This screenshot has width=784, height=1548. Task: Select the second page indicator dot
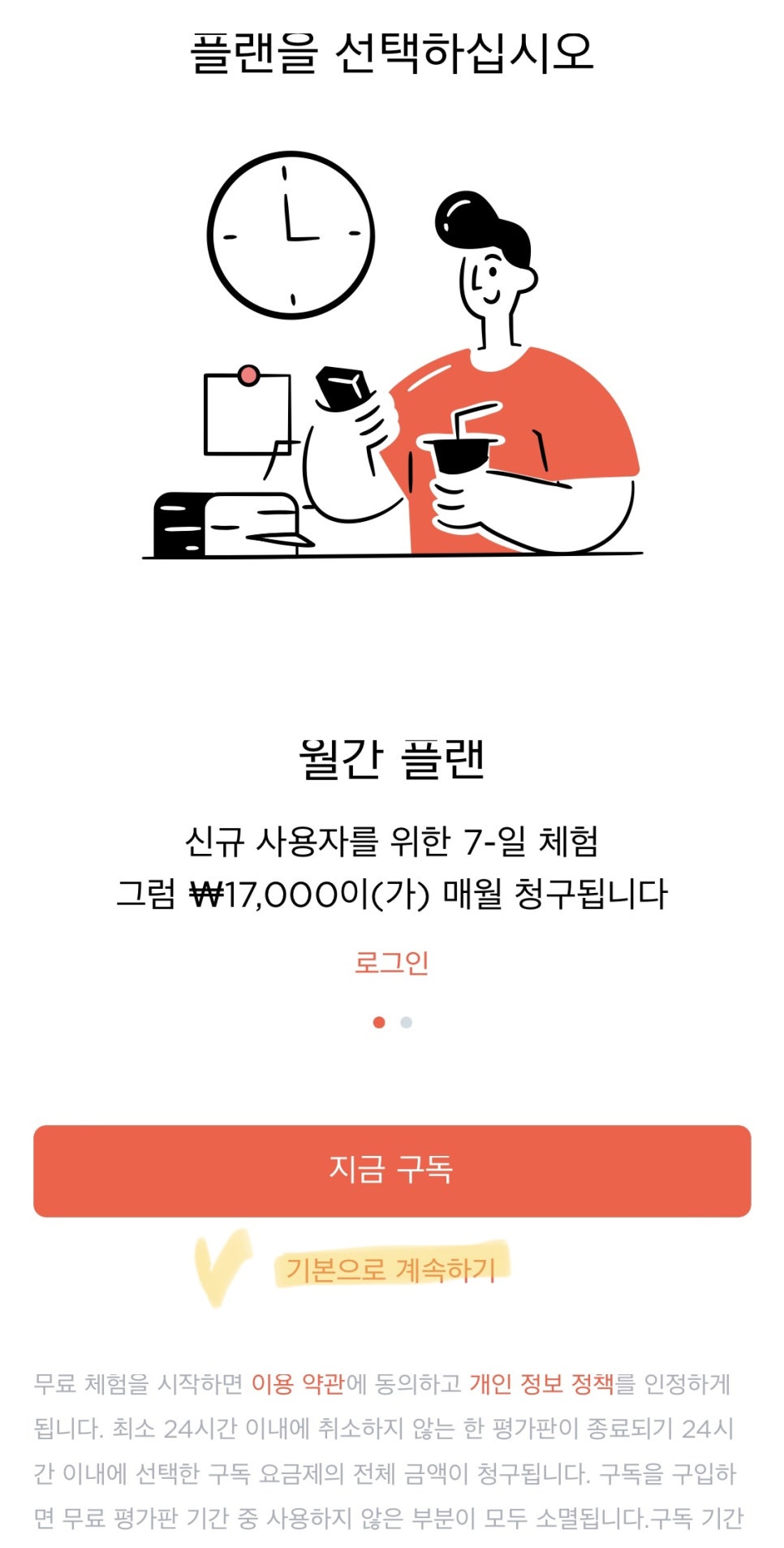pos(406,1022)
